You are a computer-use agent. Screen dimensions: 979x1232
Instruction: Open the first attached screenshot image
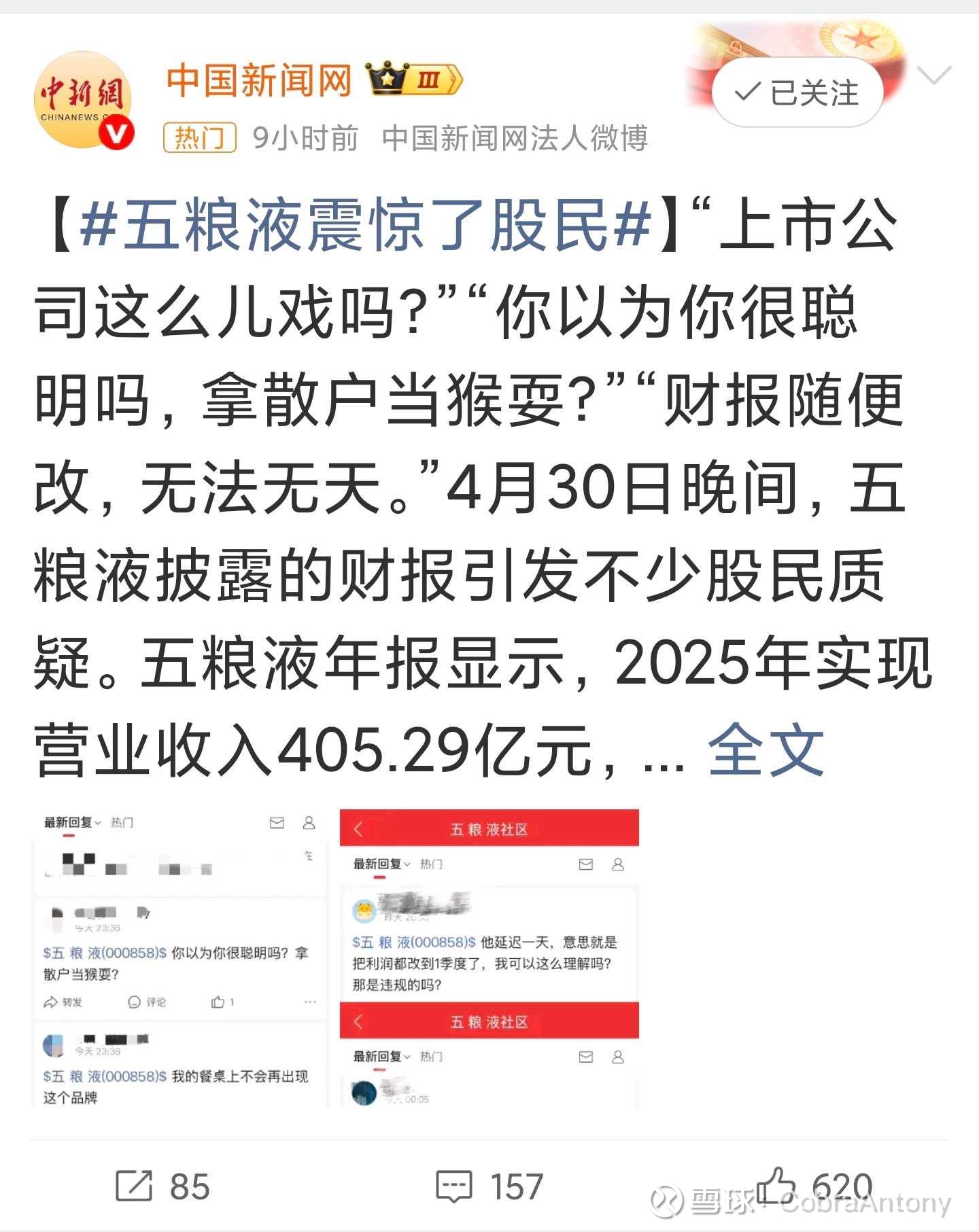point(180,958)
